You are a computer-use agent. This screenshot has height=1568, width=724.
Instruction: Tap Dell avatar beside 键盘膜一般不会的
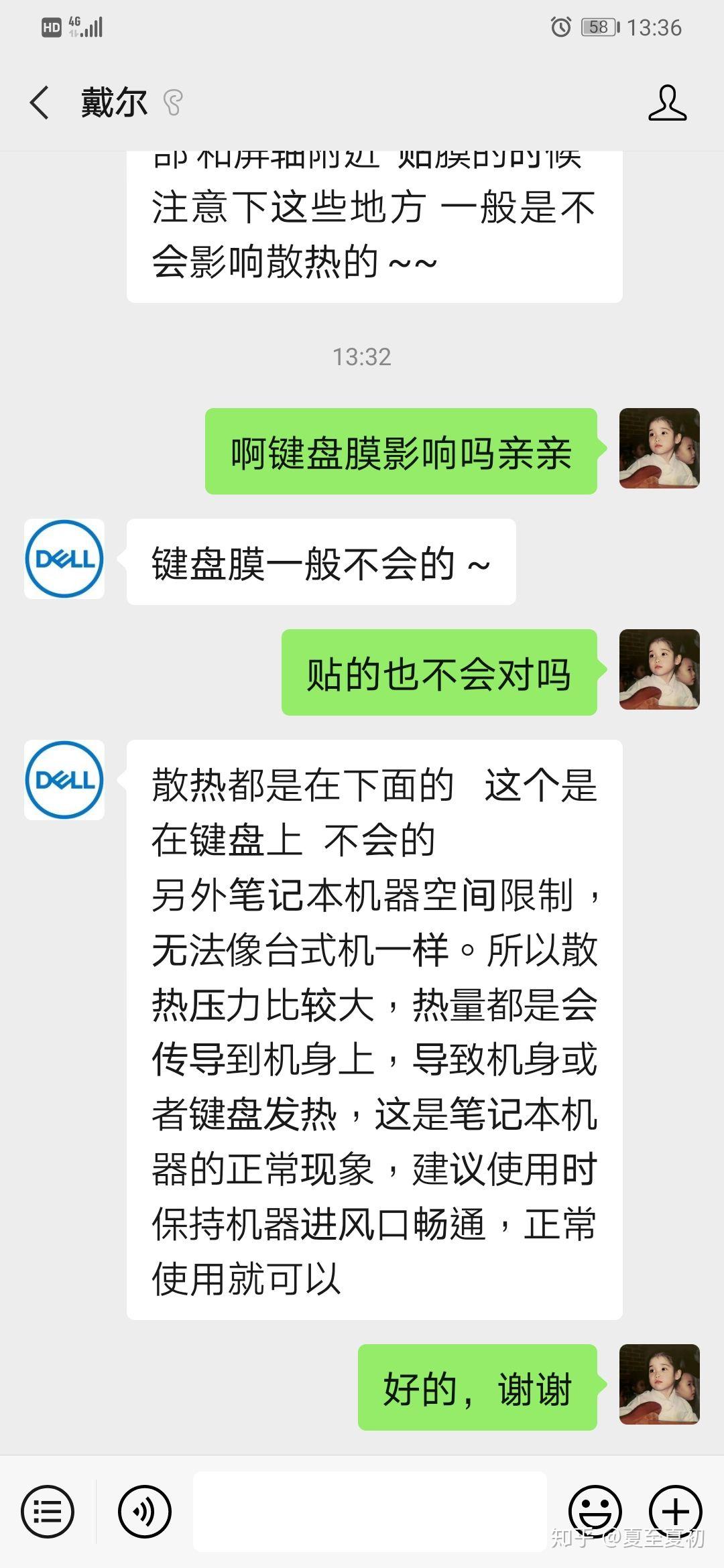click(x=64, y=559)
